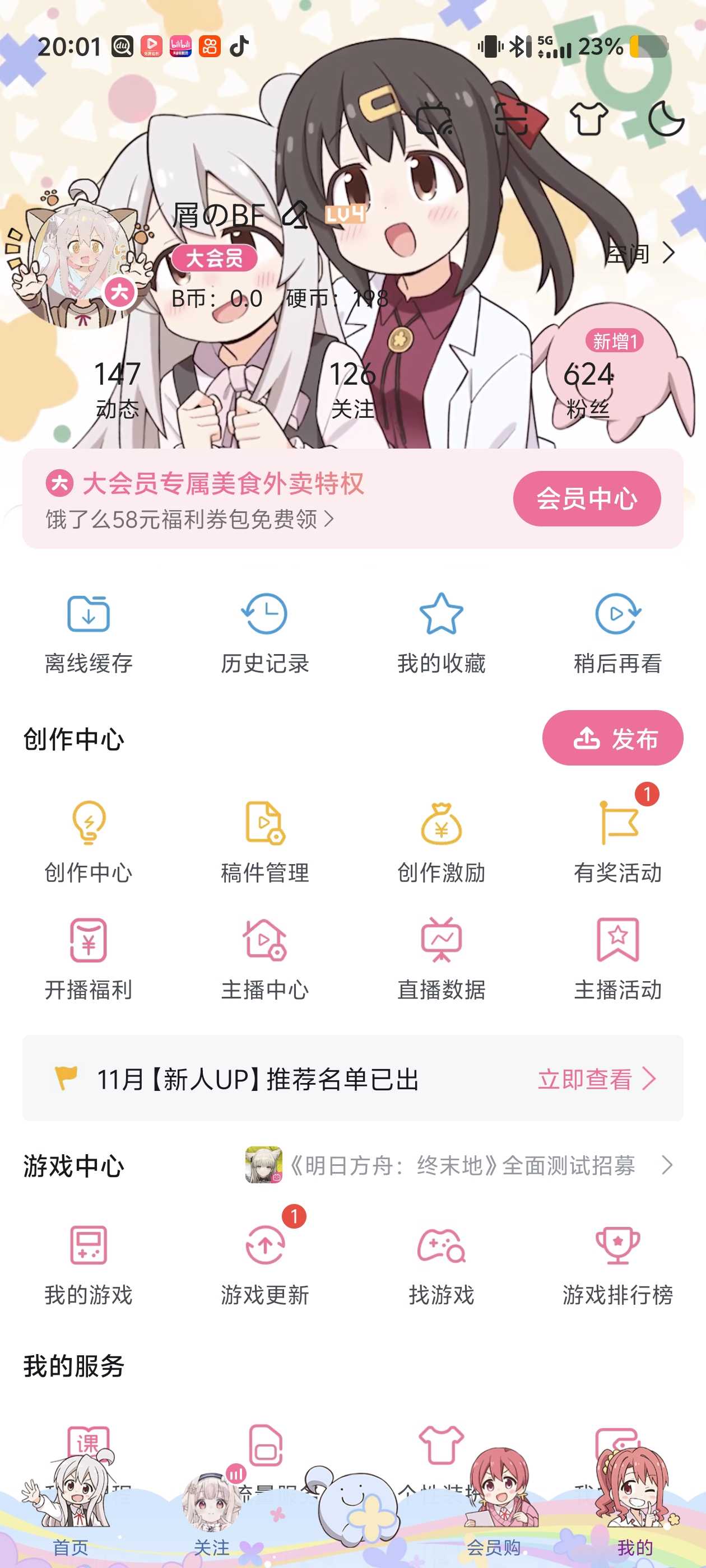
Task: Open the QR code scanner
Action: (x=511, y=119)
